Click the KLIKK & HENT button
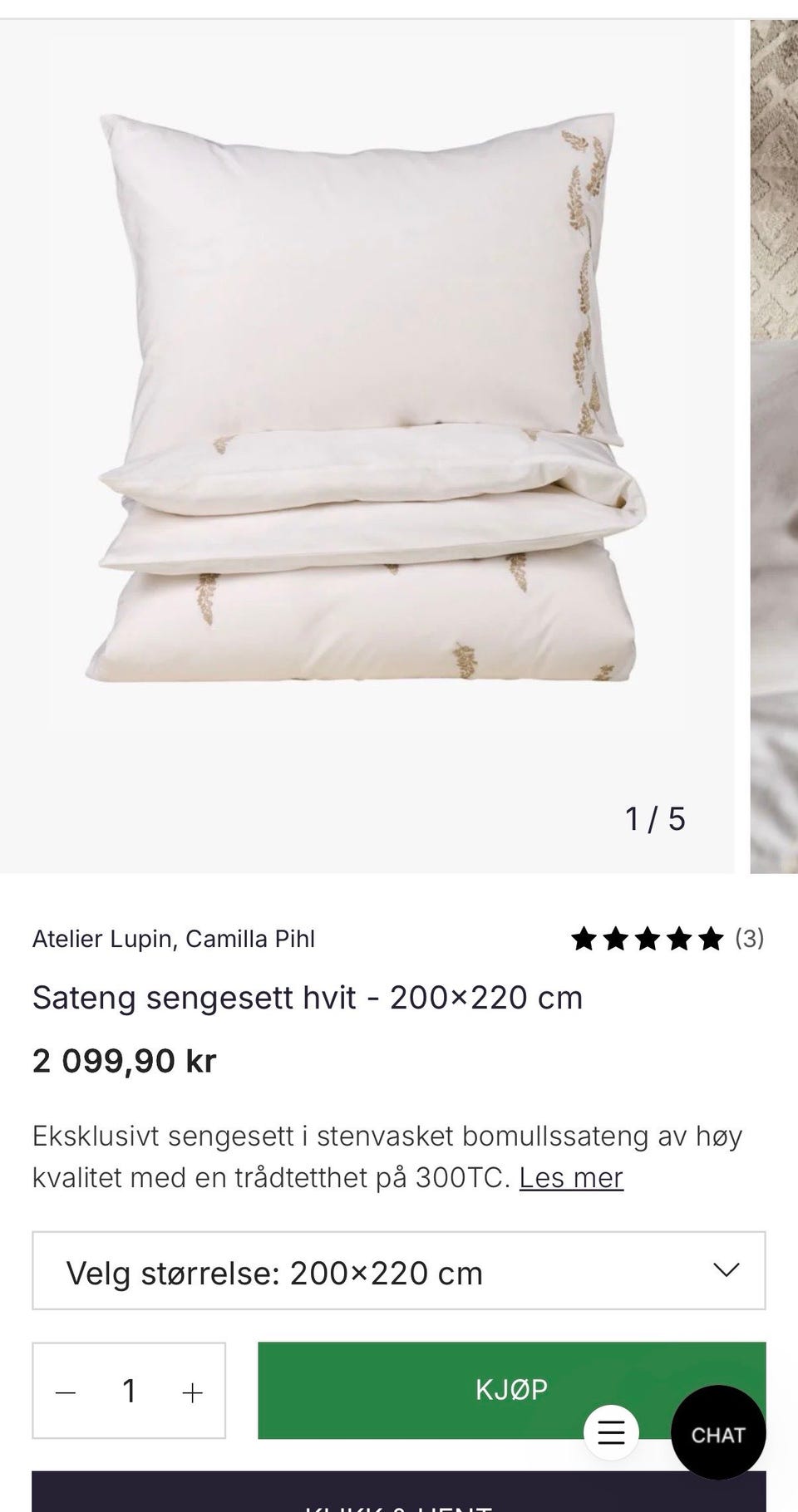This screenshot has width=798, height=1512. click(x=399, y=1495)
